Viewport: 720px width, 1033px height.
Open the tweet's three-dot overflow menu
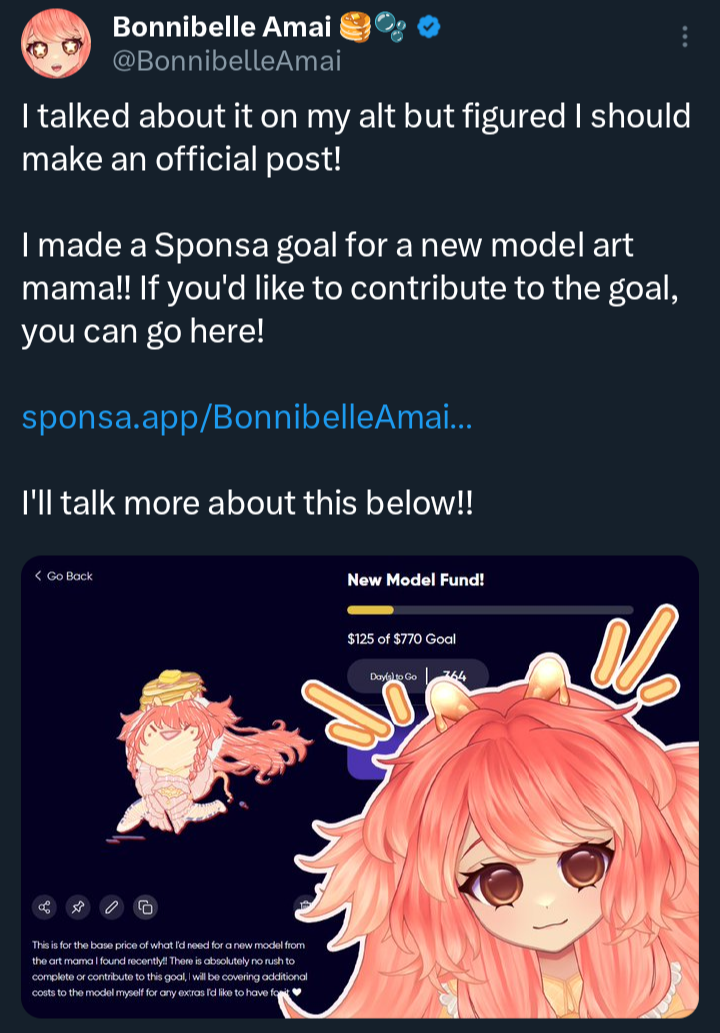[x=685, y=37]
